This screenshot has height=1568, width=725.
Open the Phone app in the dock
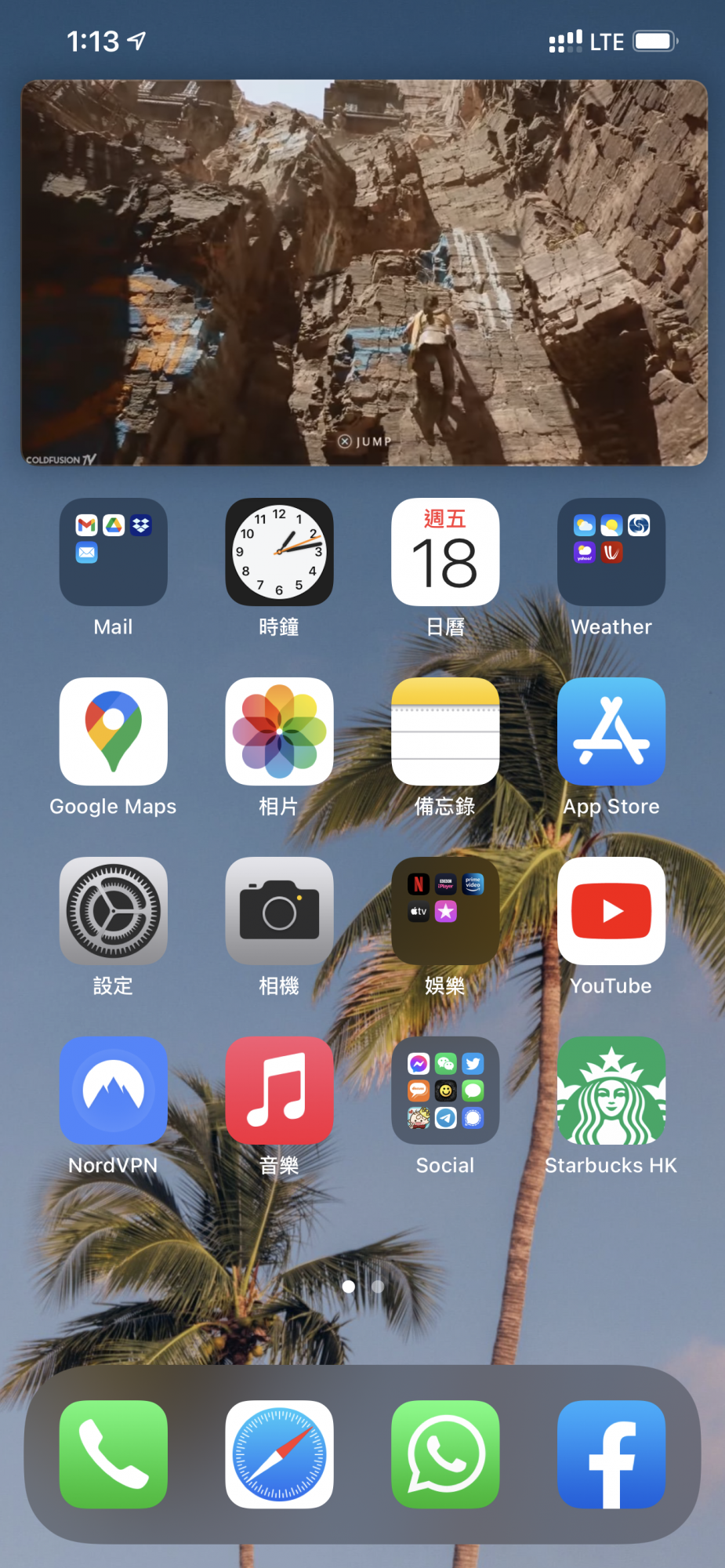click(113, 1454)
